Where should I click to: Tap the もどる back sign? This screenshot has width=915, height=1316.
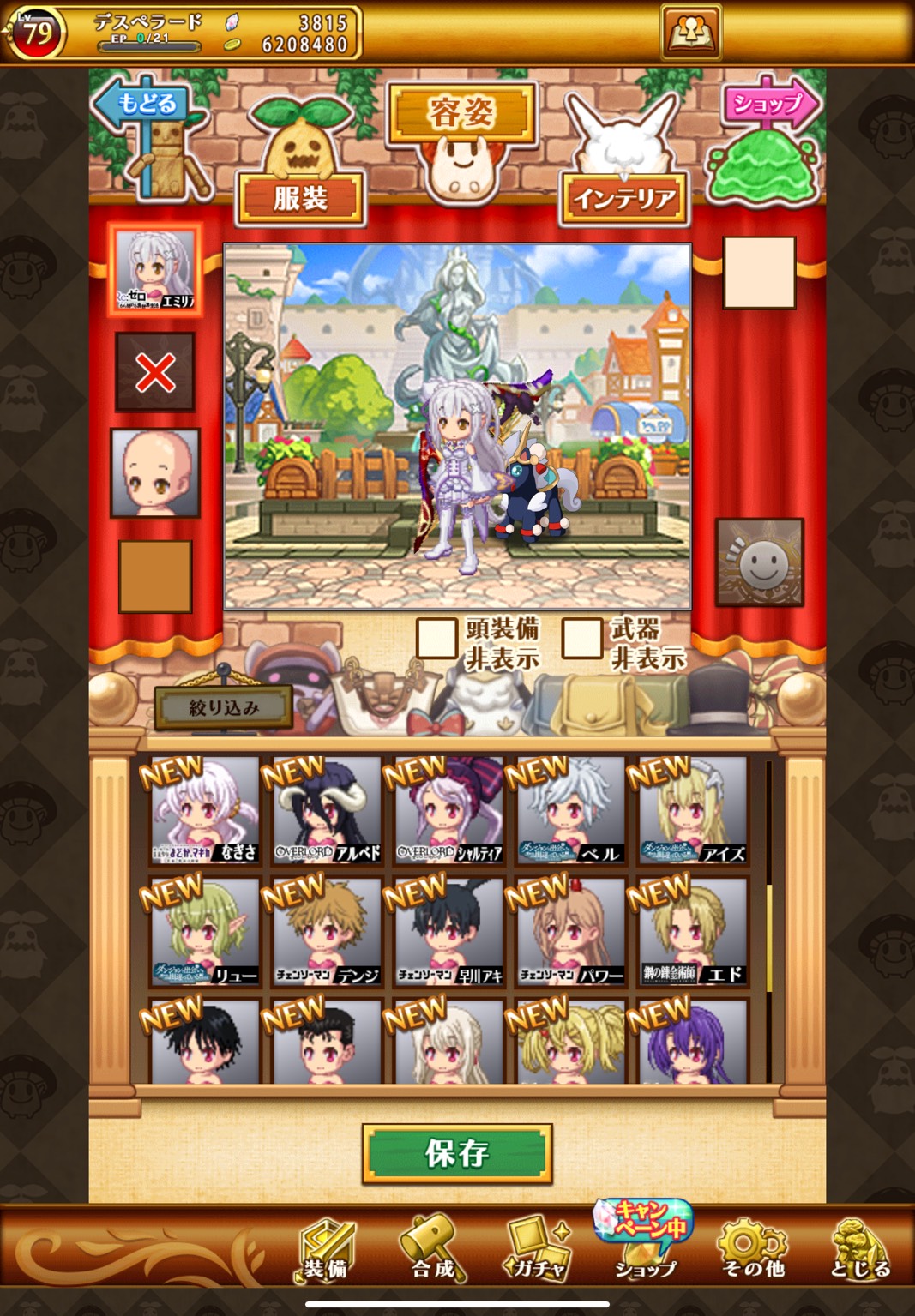148,106
